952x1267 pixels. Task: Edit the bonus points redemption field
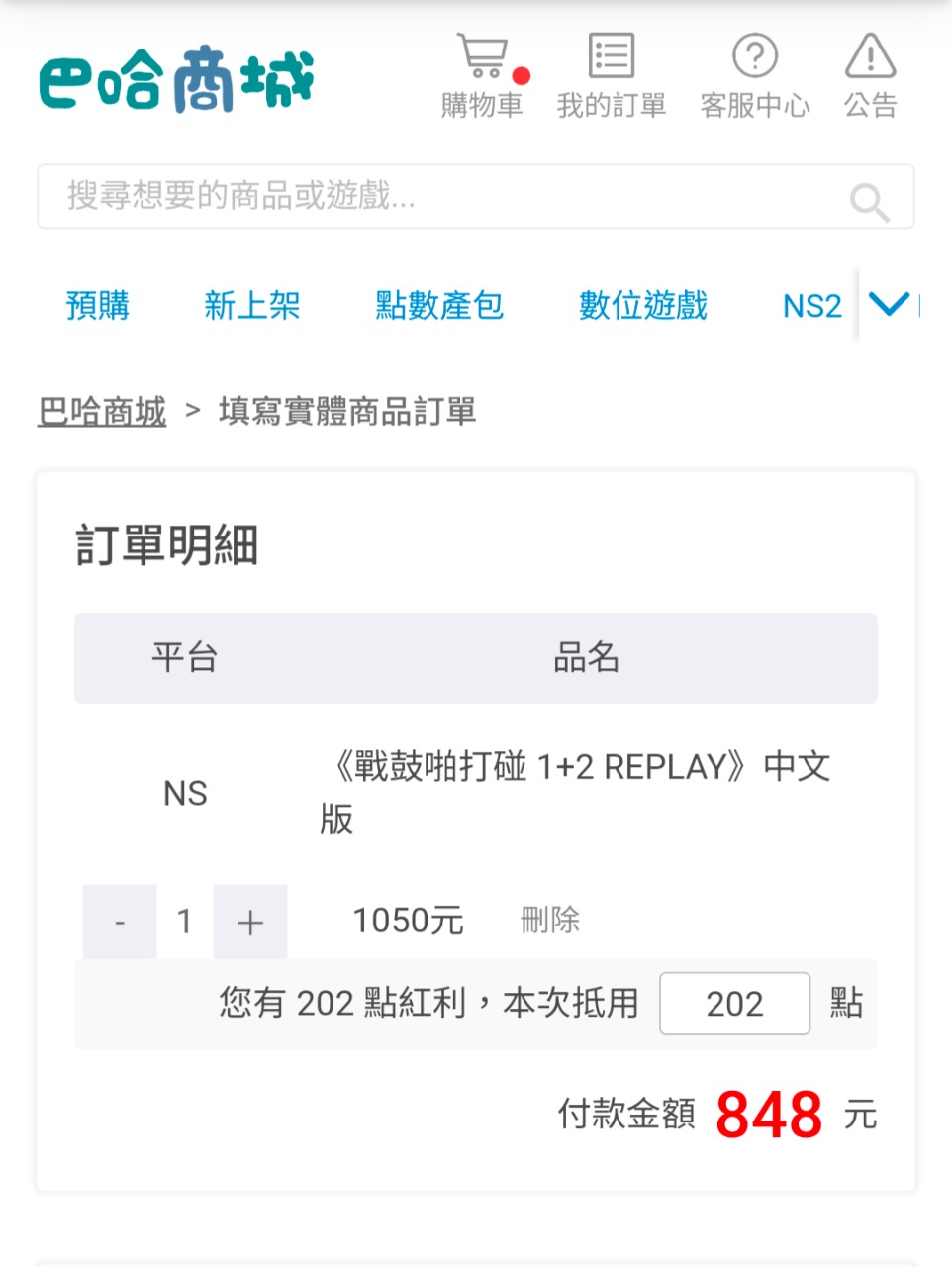tap(734, 1004)
